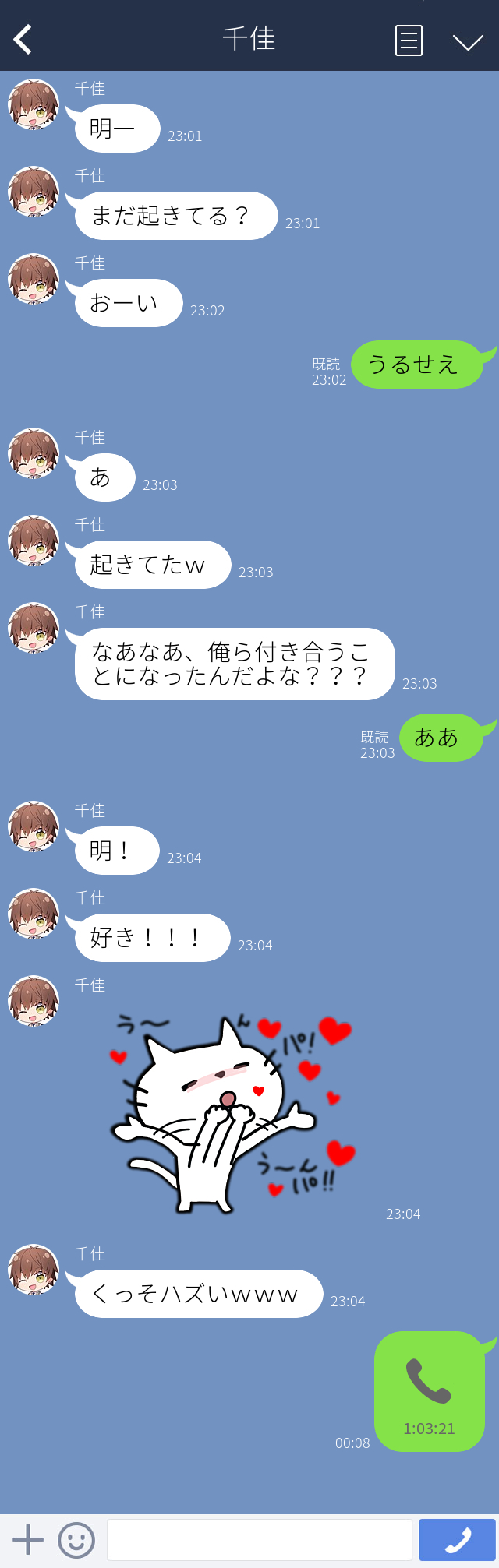Open the plus attachment menu
Viewport: 499px width, 1568px height.
(28, 1540)
